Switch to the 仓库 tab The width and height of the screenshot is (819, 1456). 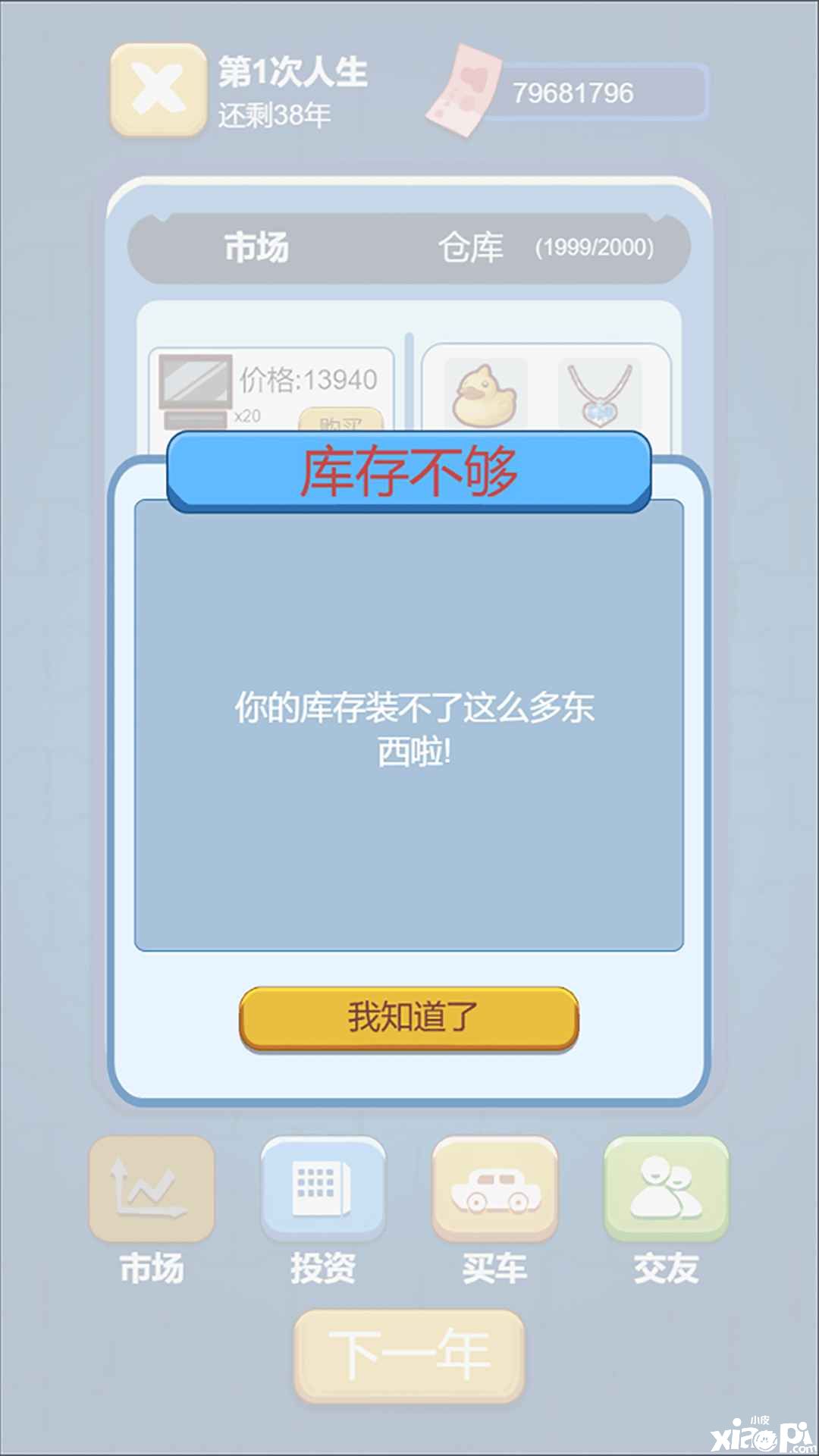[x=471, y=247]
